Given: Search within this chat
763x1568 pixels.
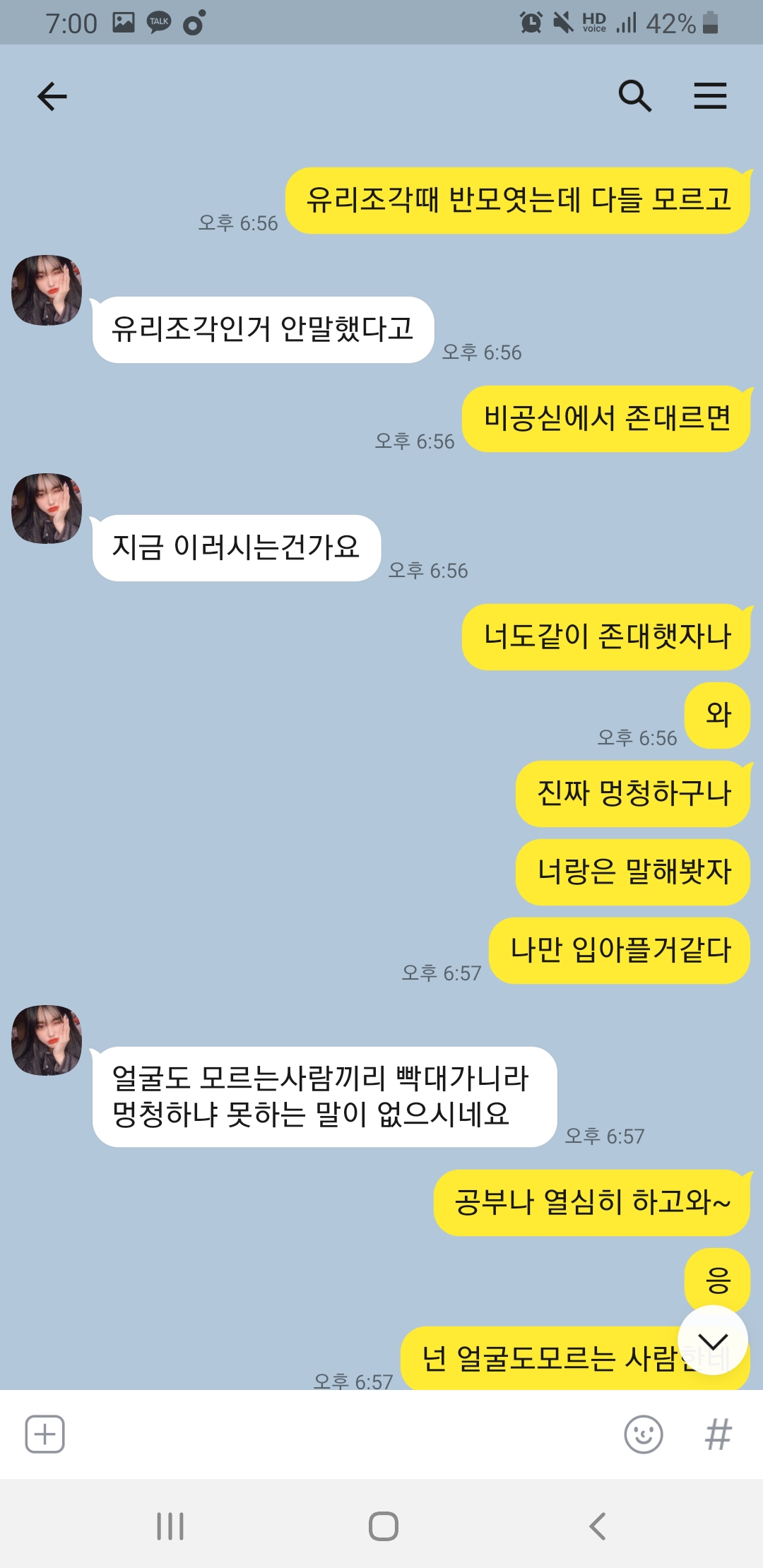Looking at the screenshot, I should pyautogui.click(x=634, y=96).
